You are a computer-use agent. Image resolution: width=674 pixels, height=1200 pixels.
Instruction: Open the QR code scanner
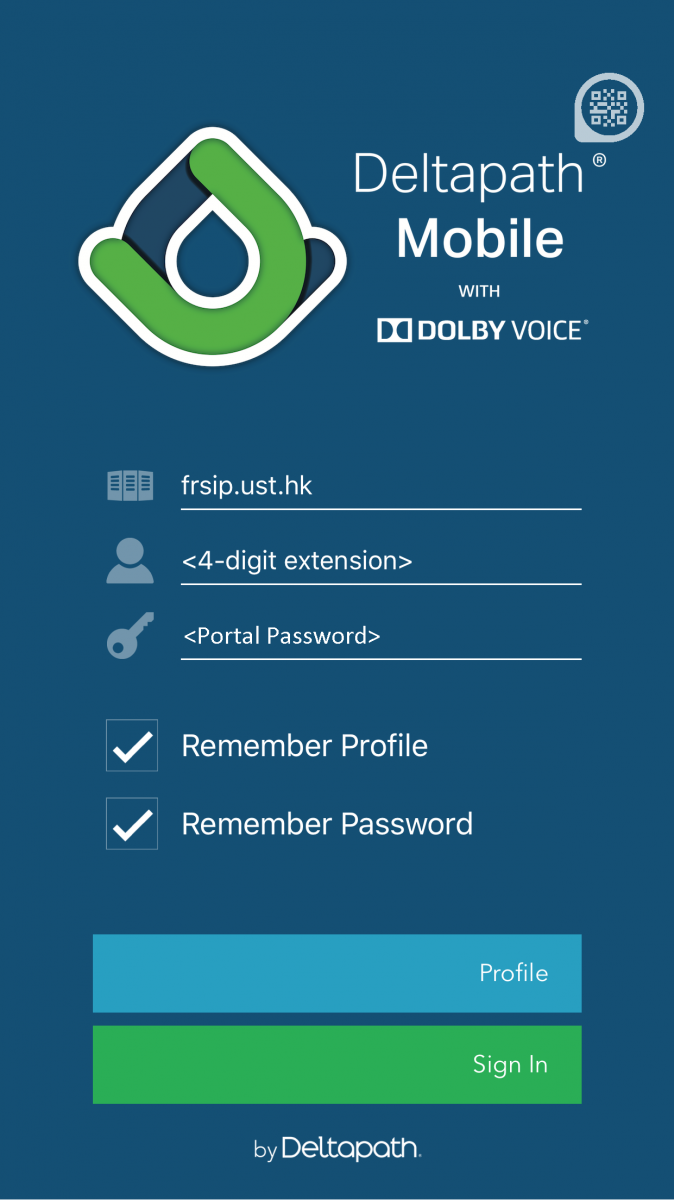click(609, 107)
